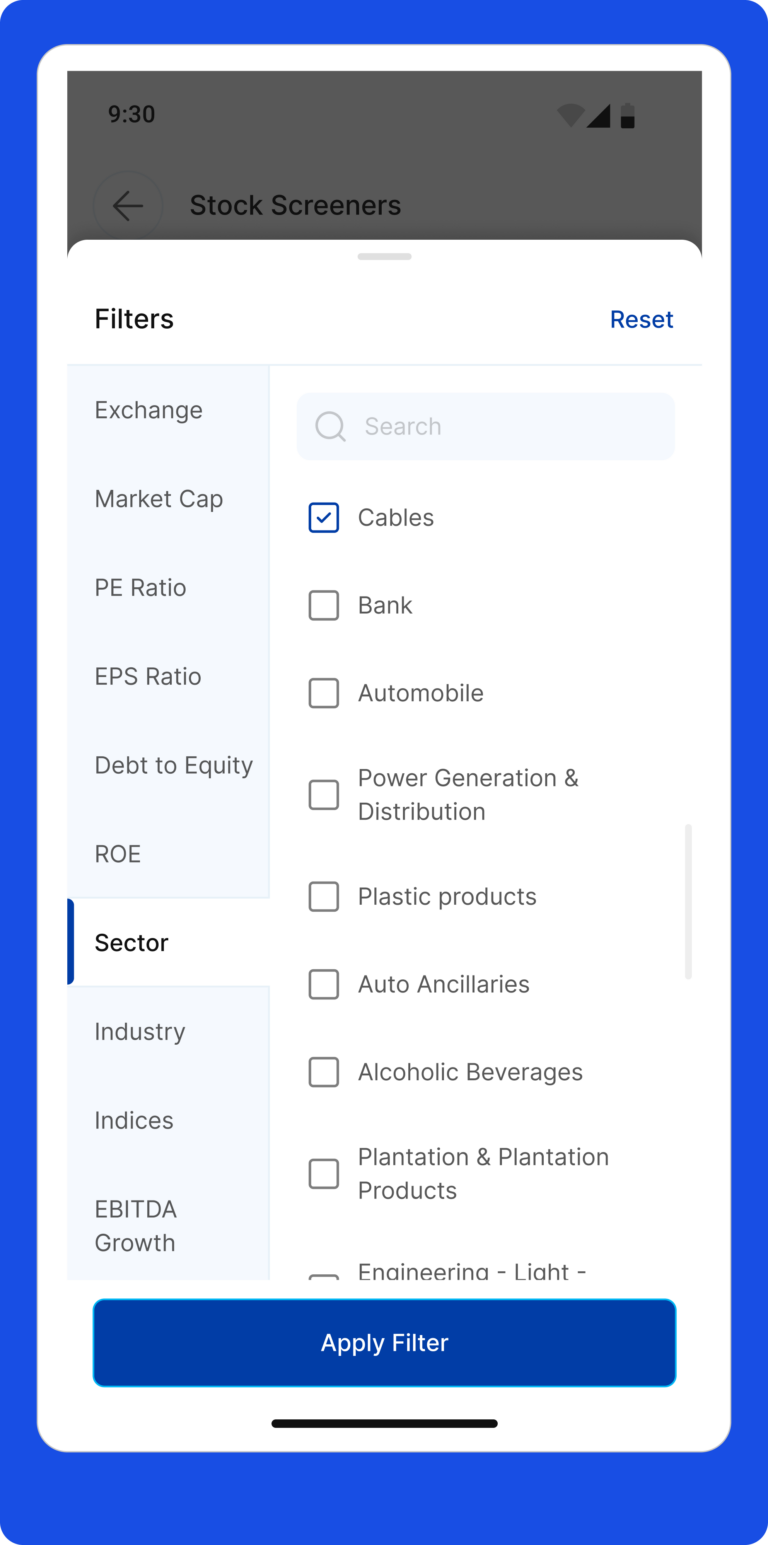Reset all filters using the Reset link
Viewport: 768px width, 1545px height.
(641, 318)
